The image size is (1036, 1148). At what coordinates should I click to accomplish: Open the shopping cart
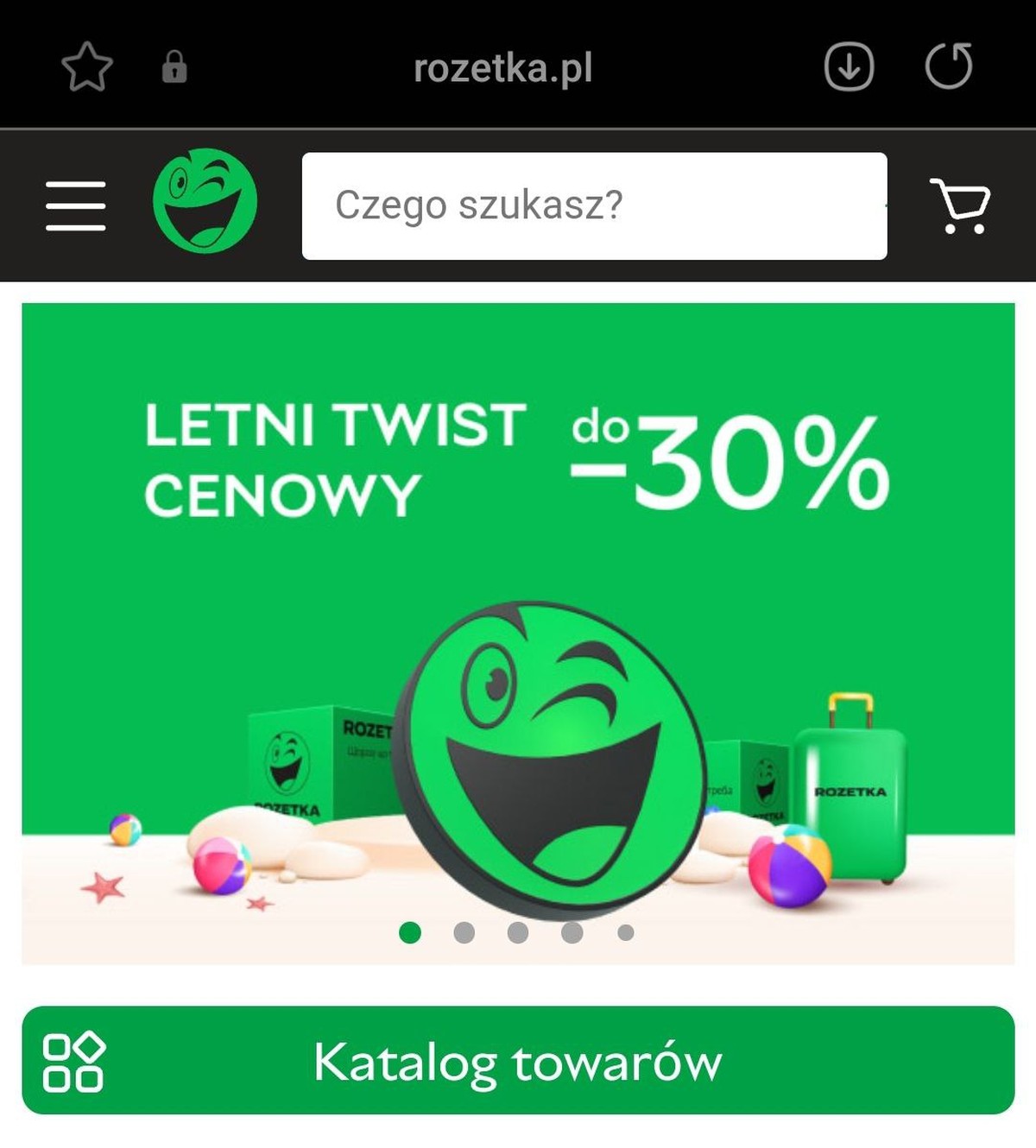pos(960,205)
